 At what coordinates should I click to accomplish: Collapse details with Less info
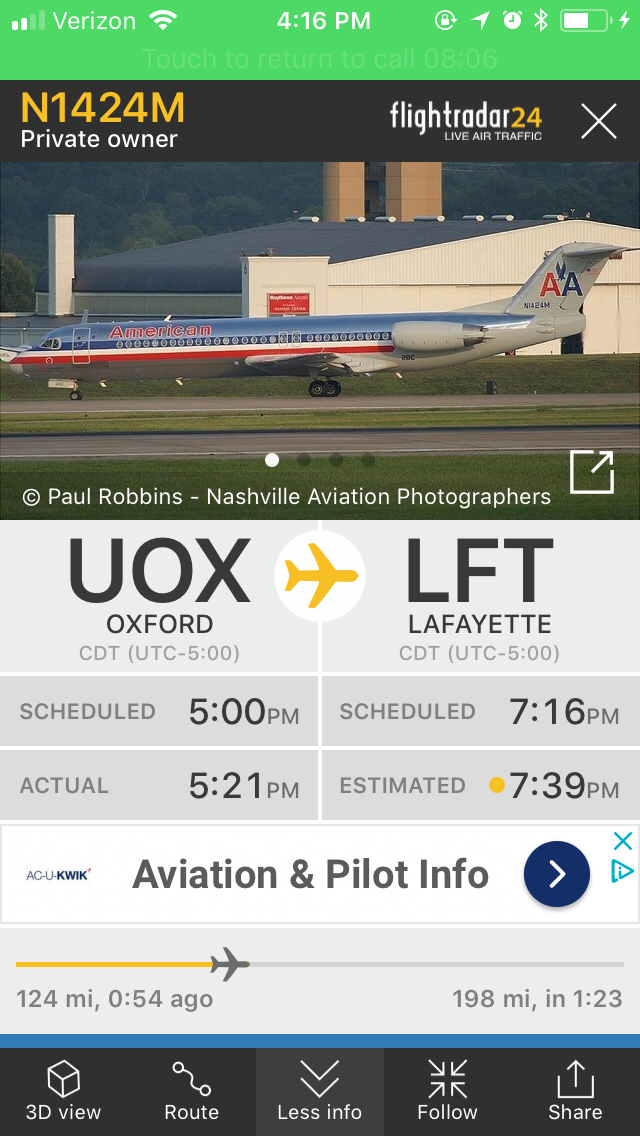click(x=320, y=1091)
